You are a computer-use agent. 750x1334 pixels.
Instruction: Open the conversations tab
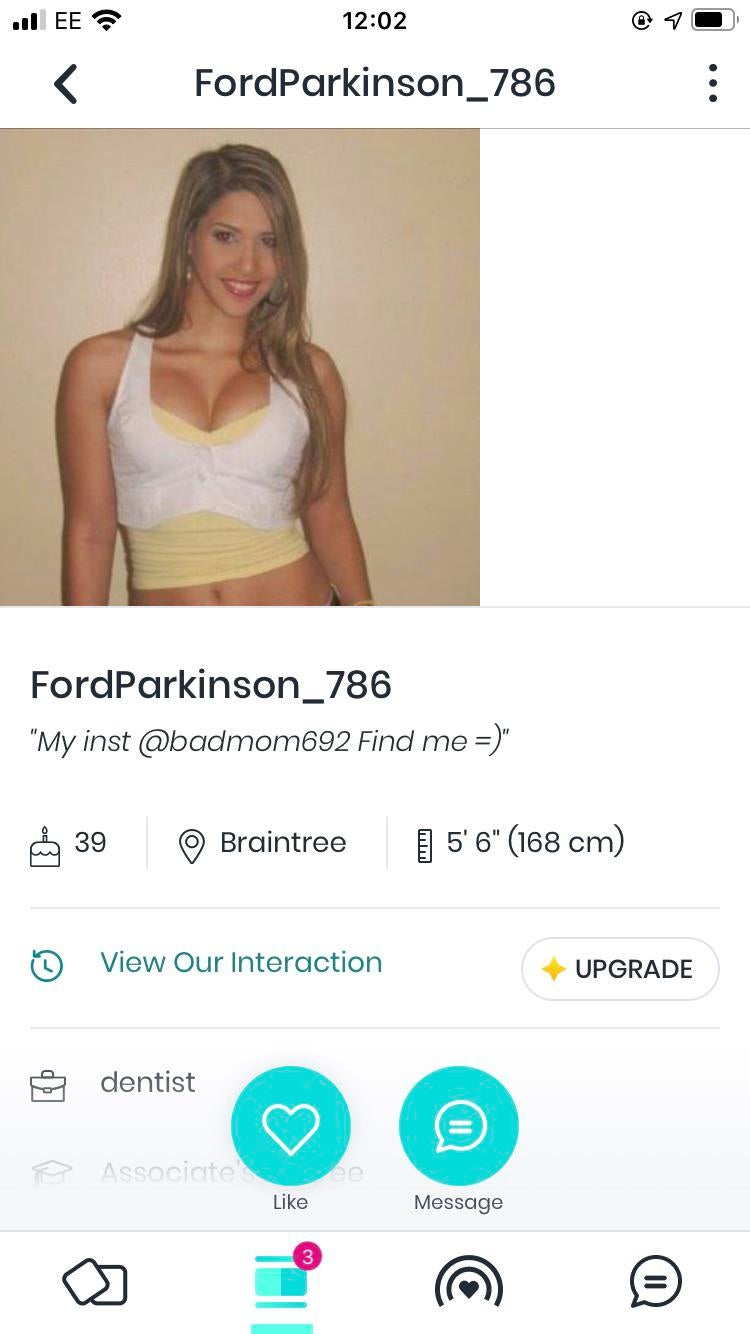tap(656, 1283)
